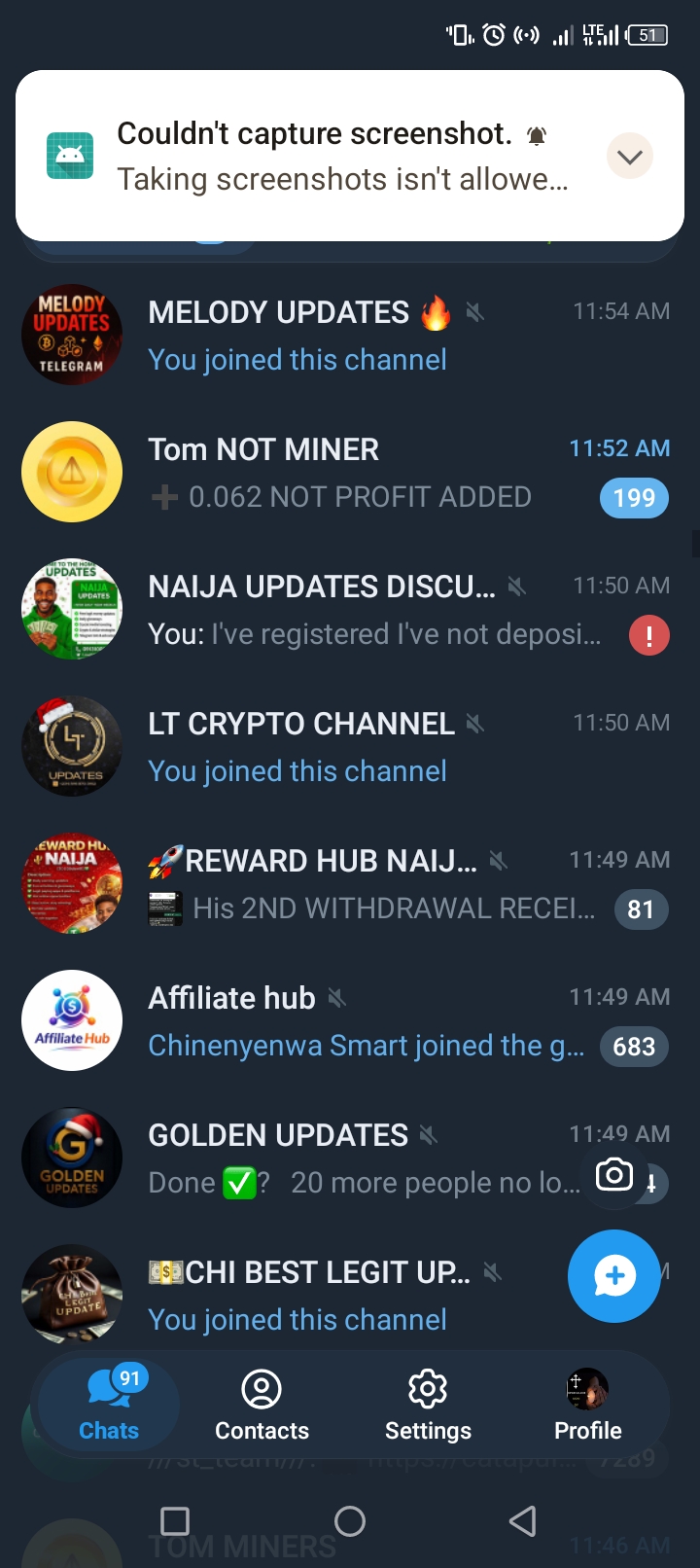Switch to the Profile tab
Image resolution: width=700 pixels, height=1568 pixels.
point(587,1405)
